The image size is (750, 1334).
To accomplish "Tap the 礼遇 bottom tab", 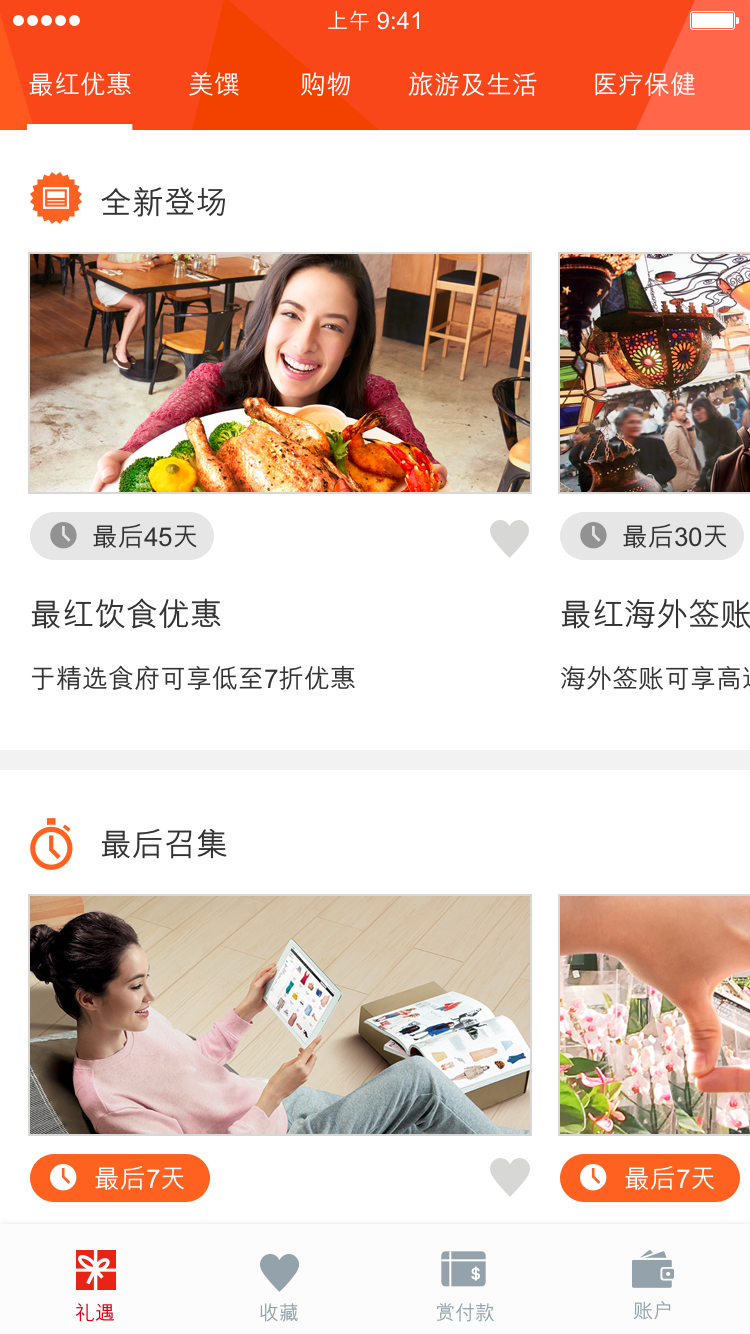I will pos(95,1286).
